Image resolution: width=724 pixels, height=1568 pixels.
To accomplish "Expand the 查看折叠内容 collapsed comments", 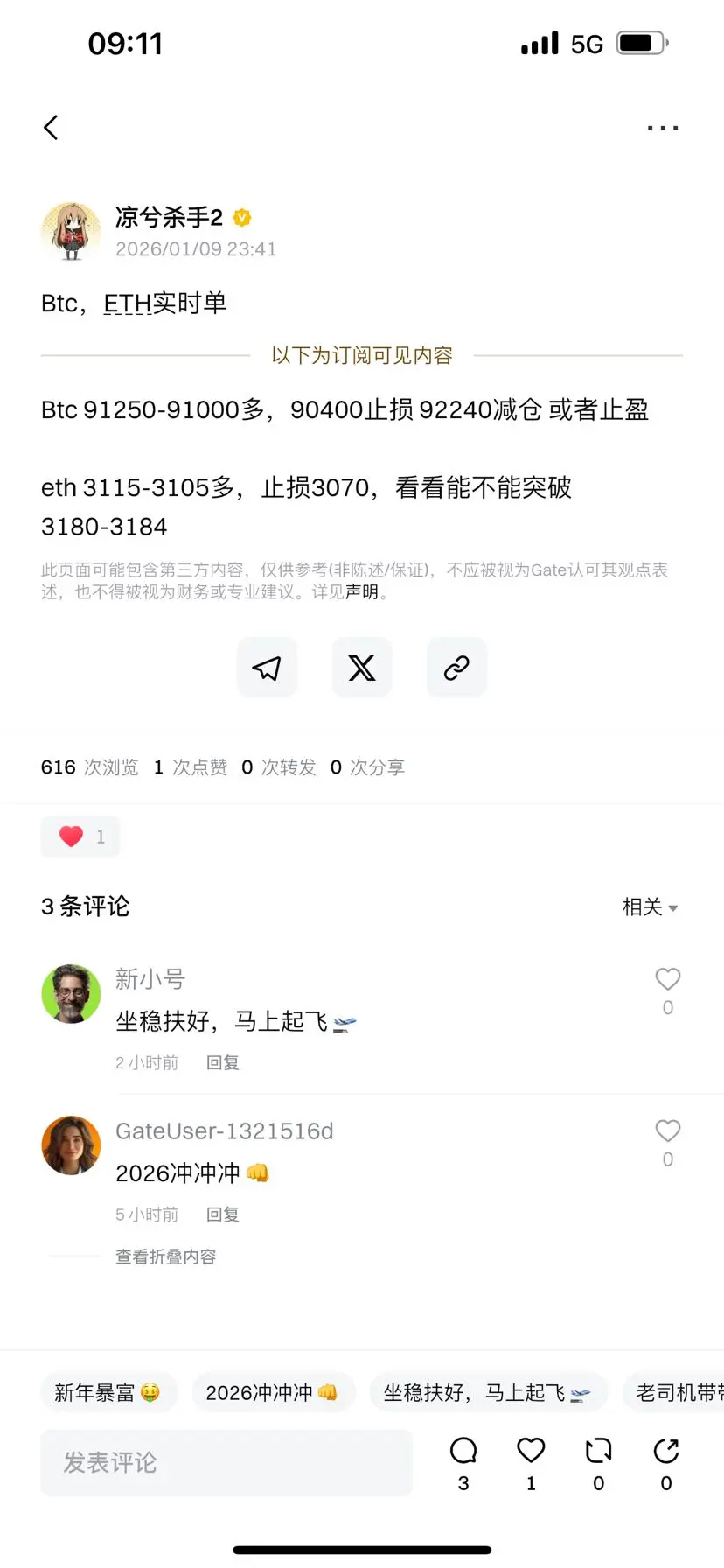I will [164, 1256].
